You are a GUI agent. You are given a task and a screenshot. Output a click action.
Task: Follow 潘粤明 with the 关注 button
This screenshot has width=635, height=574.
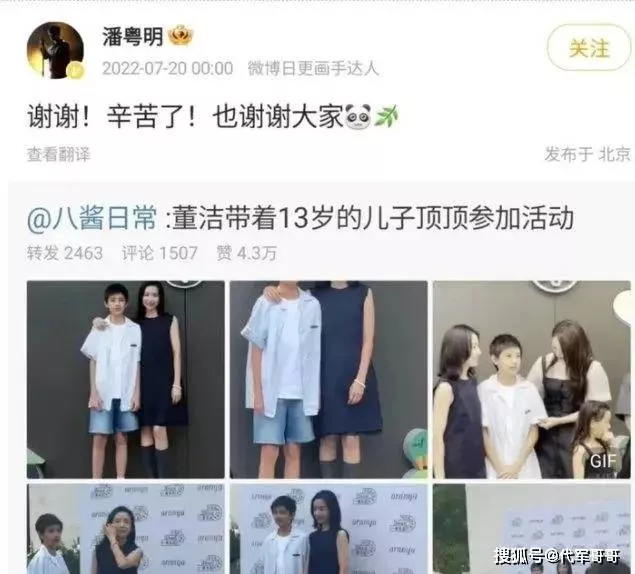588,47
